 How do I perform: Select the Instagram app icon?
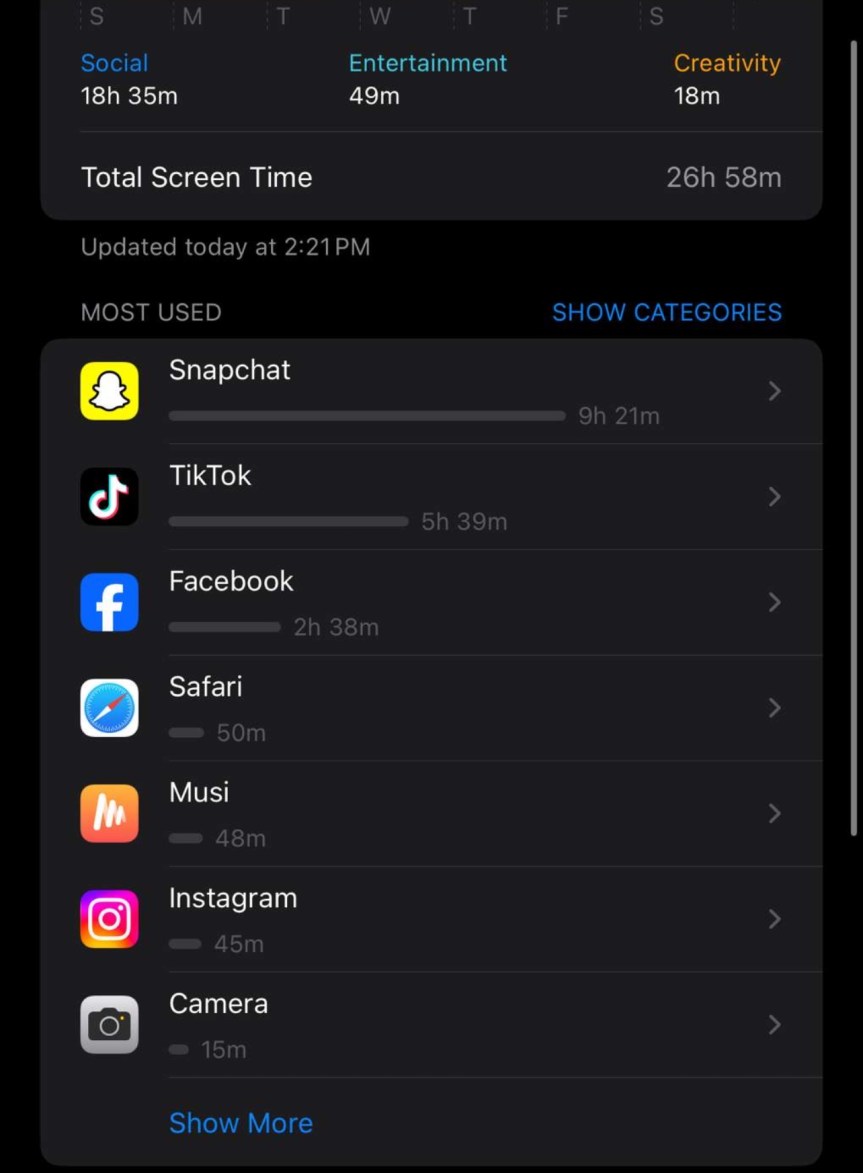(109, 919)
